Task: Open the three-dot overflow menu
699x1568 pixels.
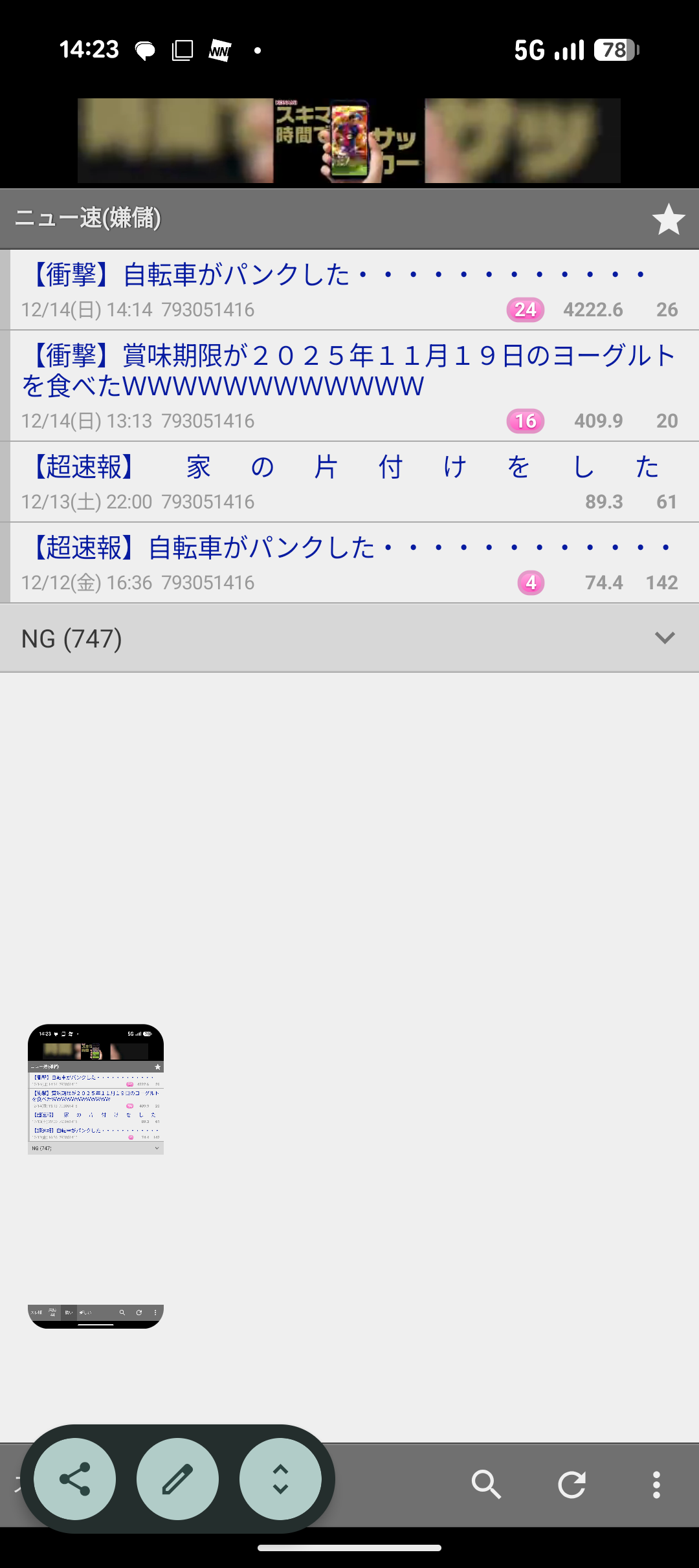Action: [656, 1484]
